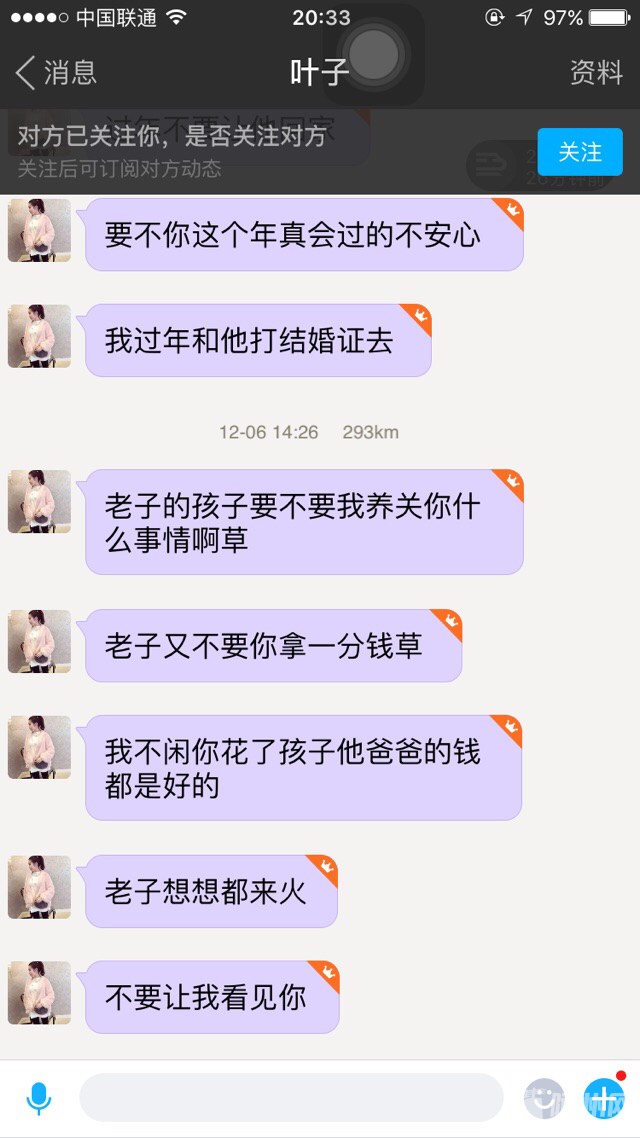Focus the message text input field
640x1138 pixels.
pos(290,1098)
